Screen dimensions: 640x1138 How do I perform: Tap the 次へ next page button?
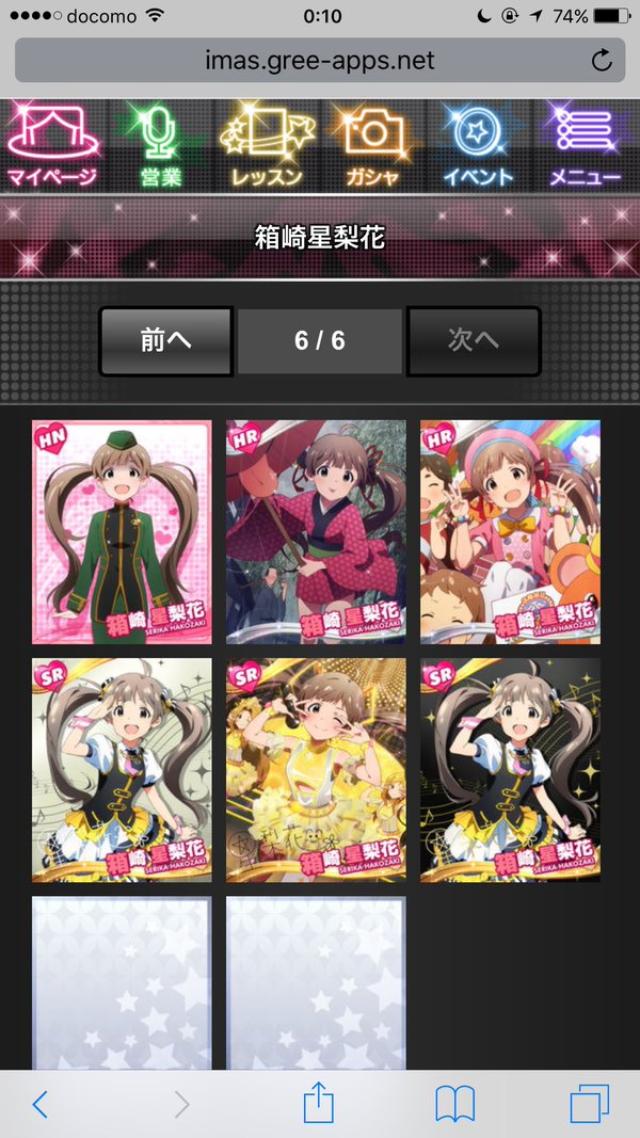coord(473,341)
